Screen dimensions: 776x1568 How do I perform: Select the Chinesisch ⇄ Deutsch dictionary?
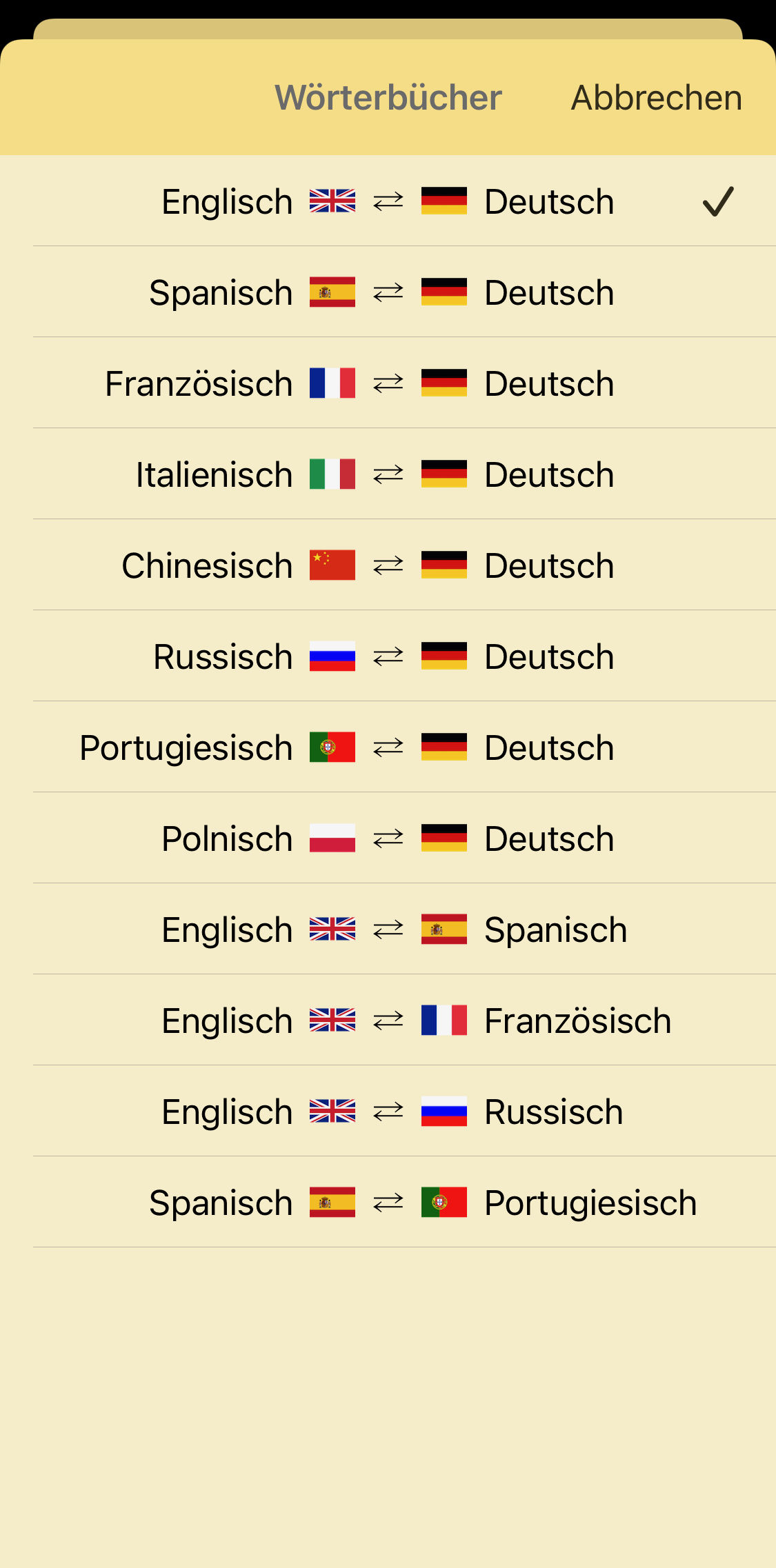coord(388,565)
